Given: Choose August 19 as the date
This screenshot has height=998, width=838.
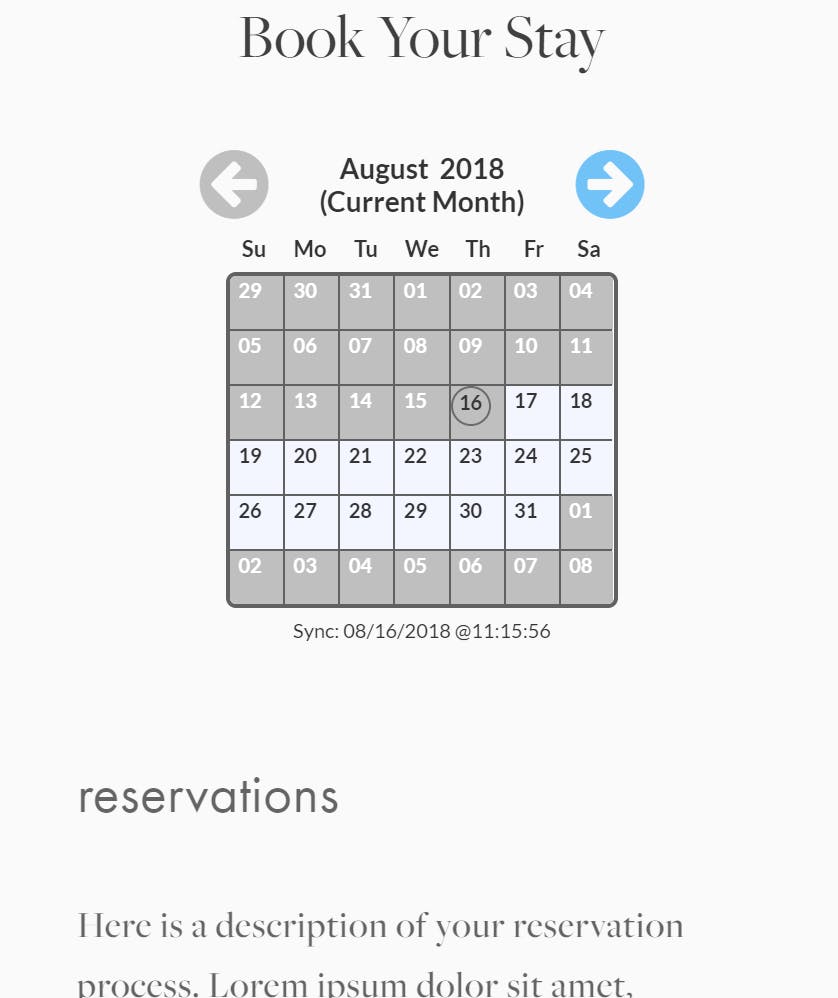Looking at the screenshot, I should click(256, 467).
